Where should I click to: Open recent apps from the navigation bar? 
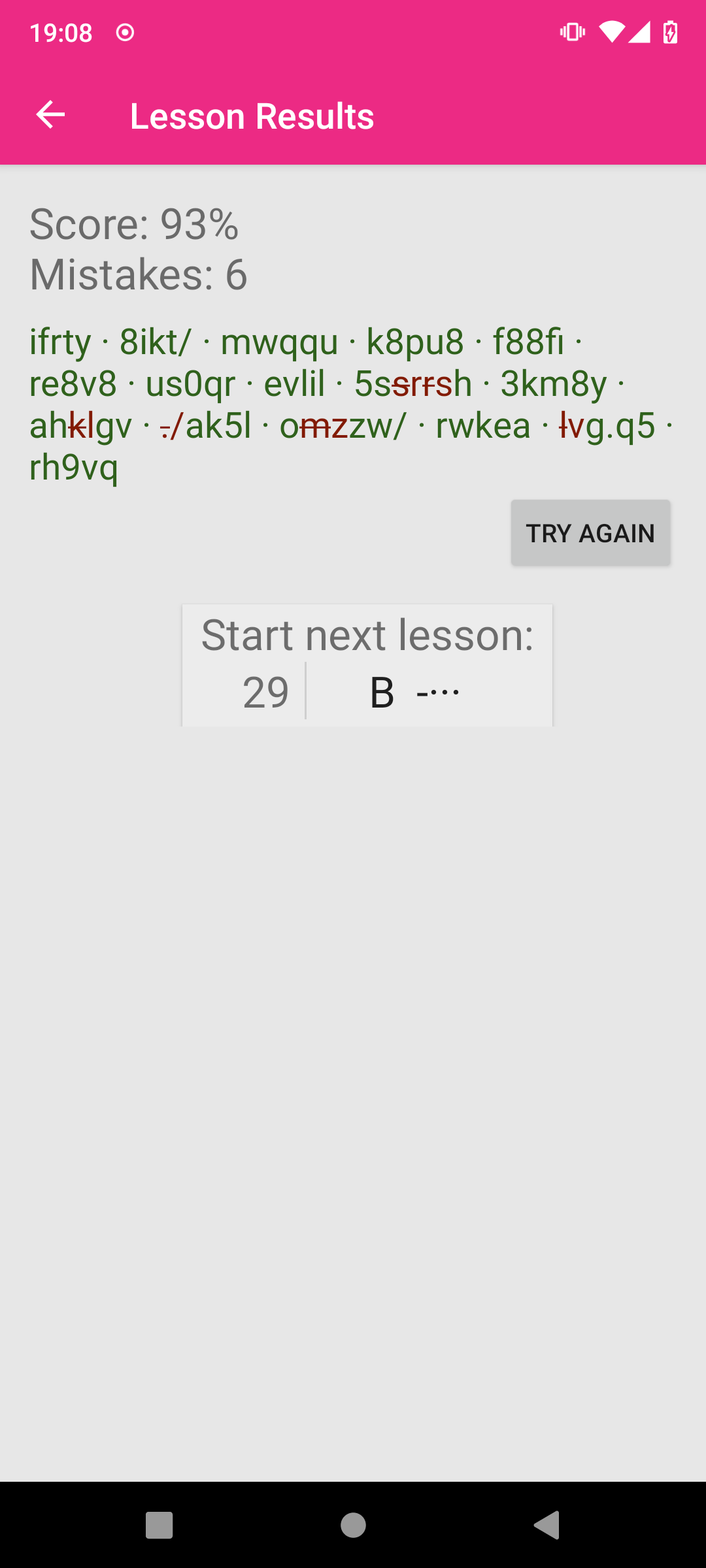[159, 1526]
